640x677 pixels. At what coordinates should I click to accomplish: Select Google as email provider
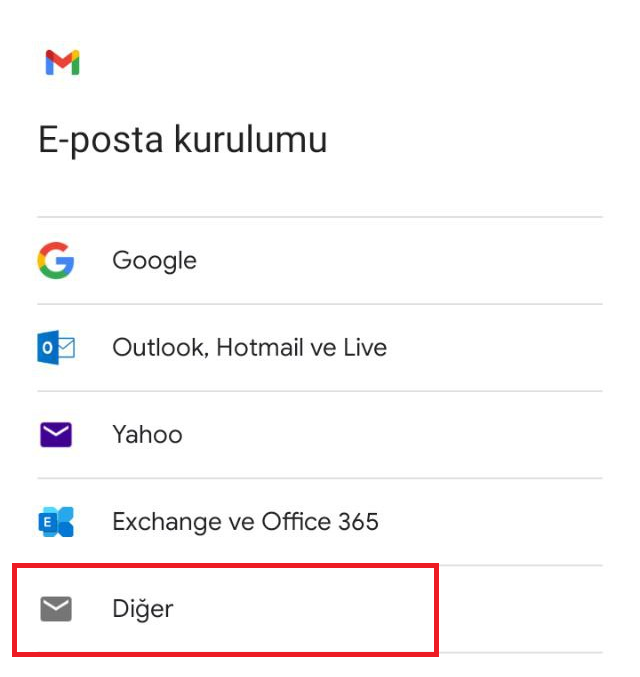point(154,261)
